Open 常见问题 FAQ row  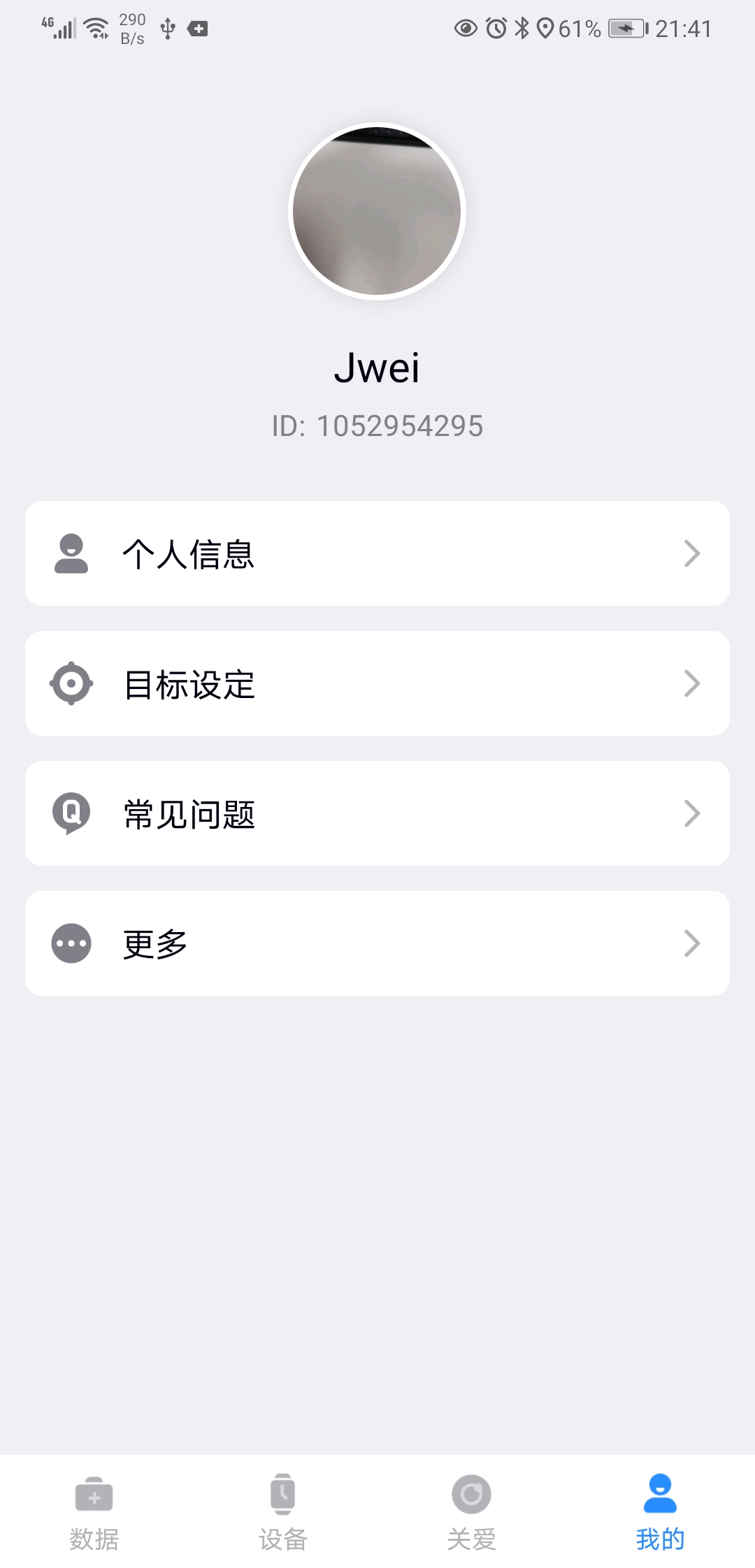click(x=377, y=813)
